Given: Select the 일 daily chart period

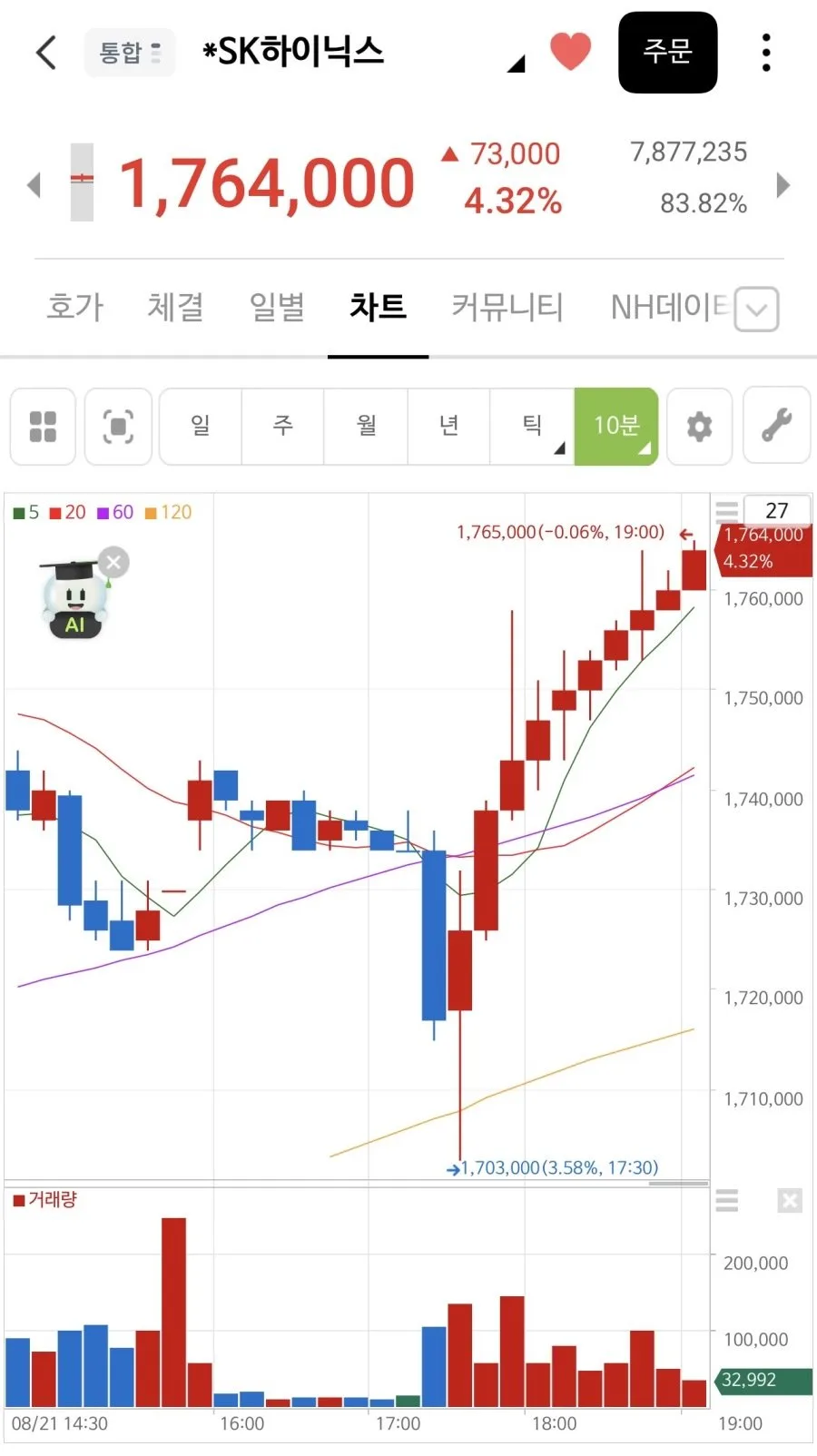Looking at the screenshot, I should (200, 426).
